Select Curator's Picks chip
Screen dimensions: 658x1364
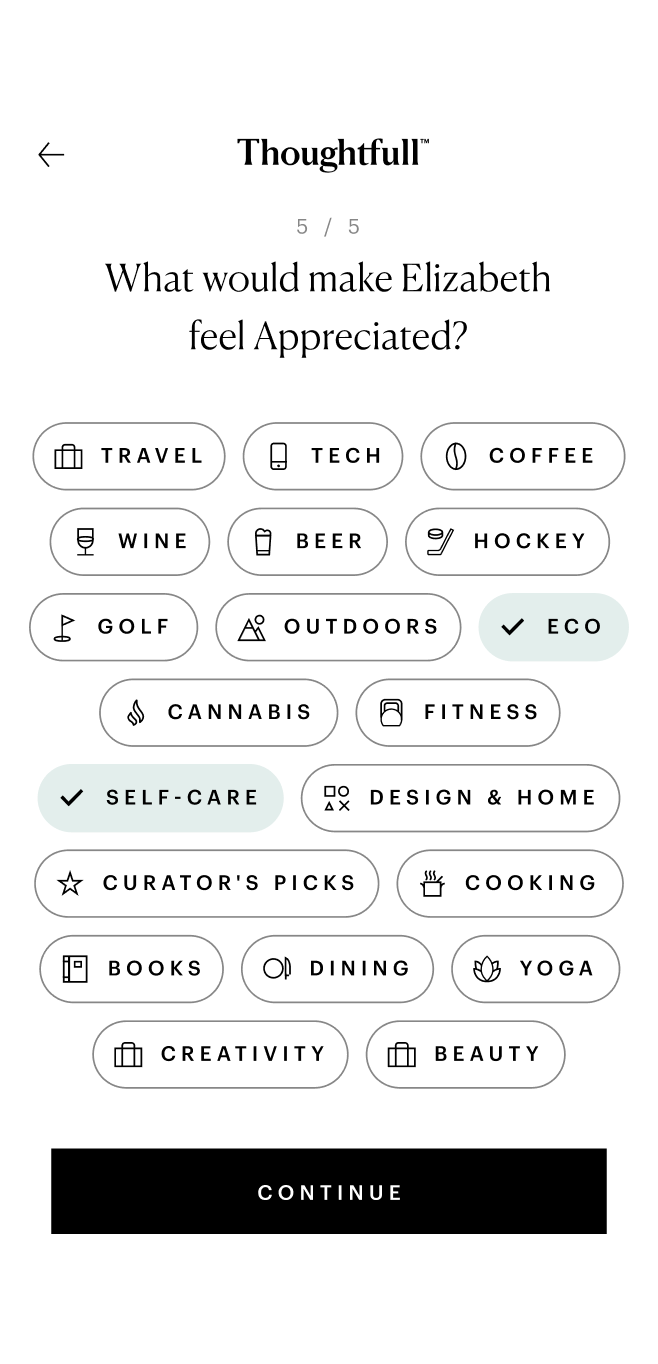point(207,884)
